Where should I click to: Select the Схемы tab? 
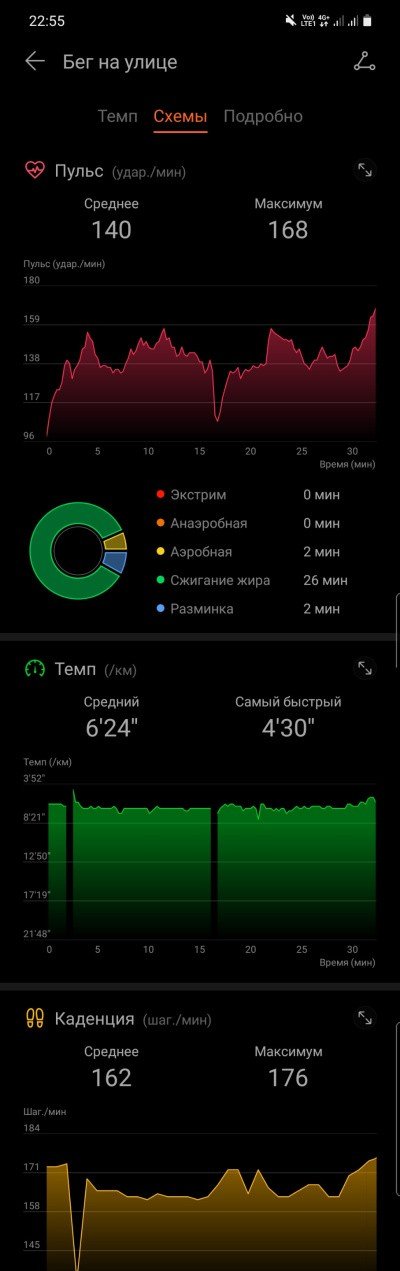click(x=181, y=116)
